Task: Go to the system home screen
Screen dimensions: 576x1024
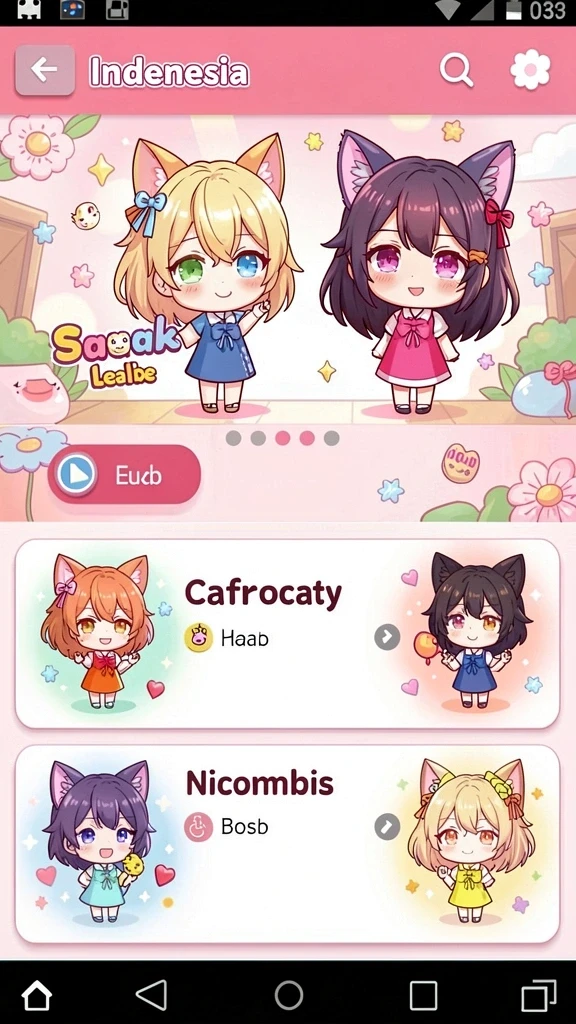Action: pyautogui.click(x=37, y=996)
